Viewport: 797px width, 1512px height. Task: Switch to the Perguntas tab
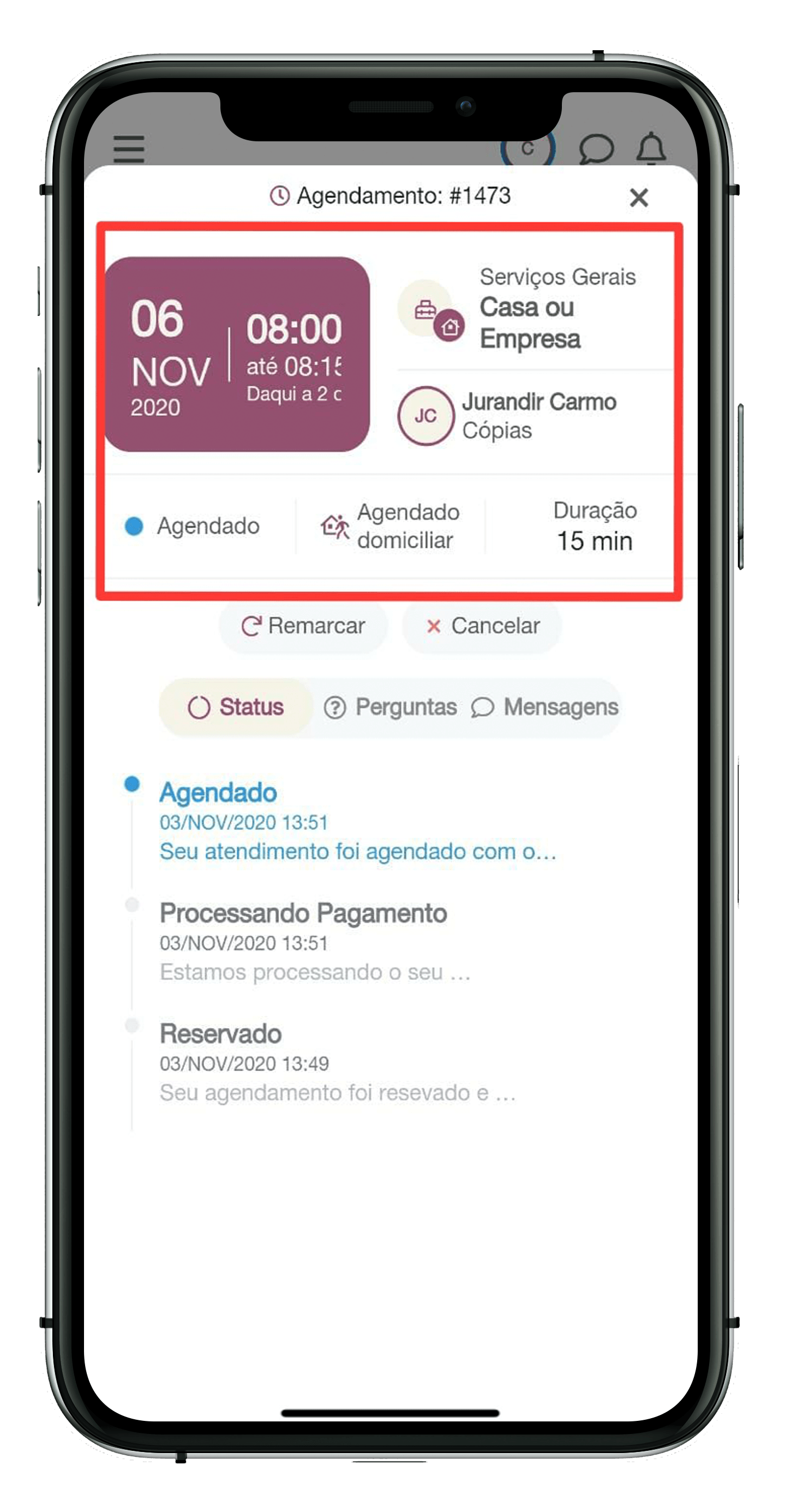(390, 707)
